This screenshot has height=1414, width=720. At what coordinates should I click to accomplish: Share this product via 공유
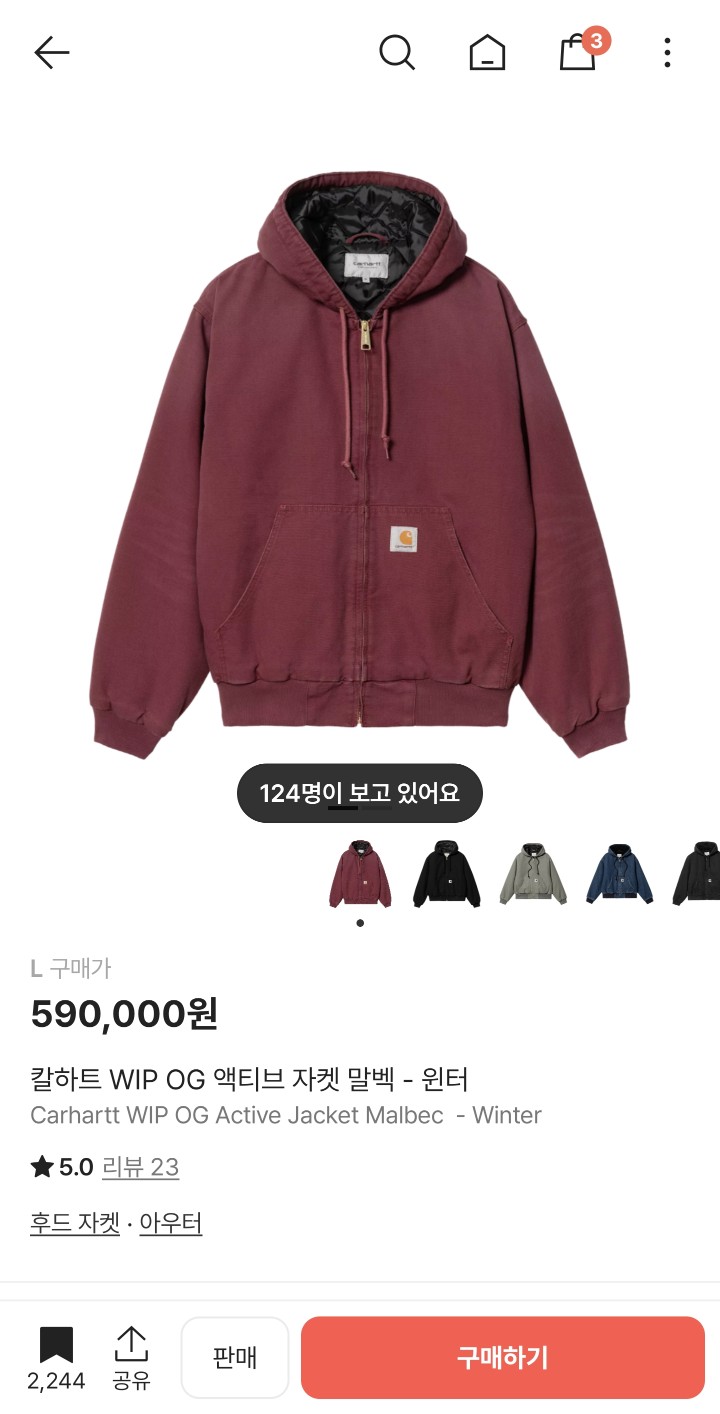click(131, 1356)
